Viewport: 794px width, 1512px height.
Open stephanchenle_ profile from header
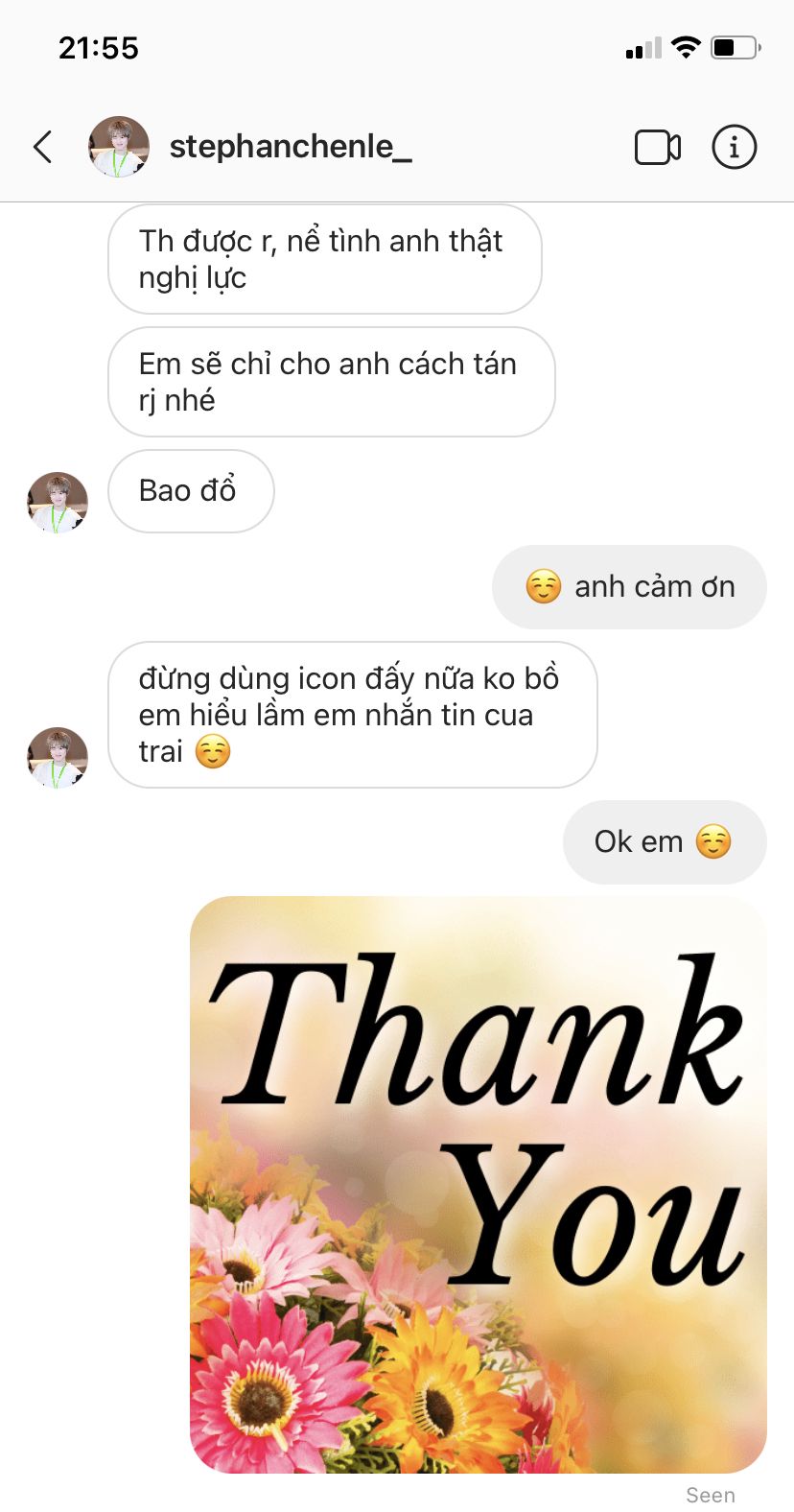(x=290, y=147)
